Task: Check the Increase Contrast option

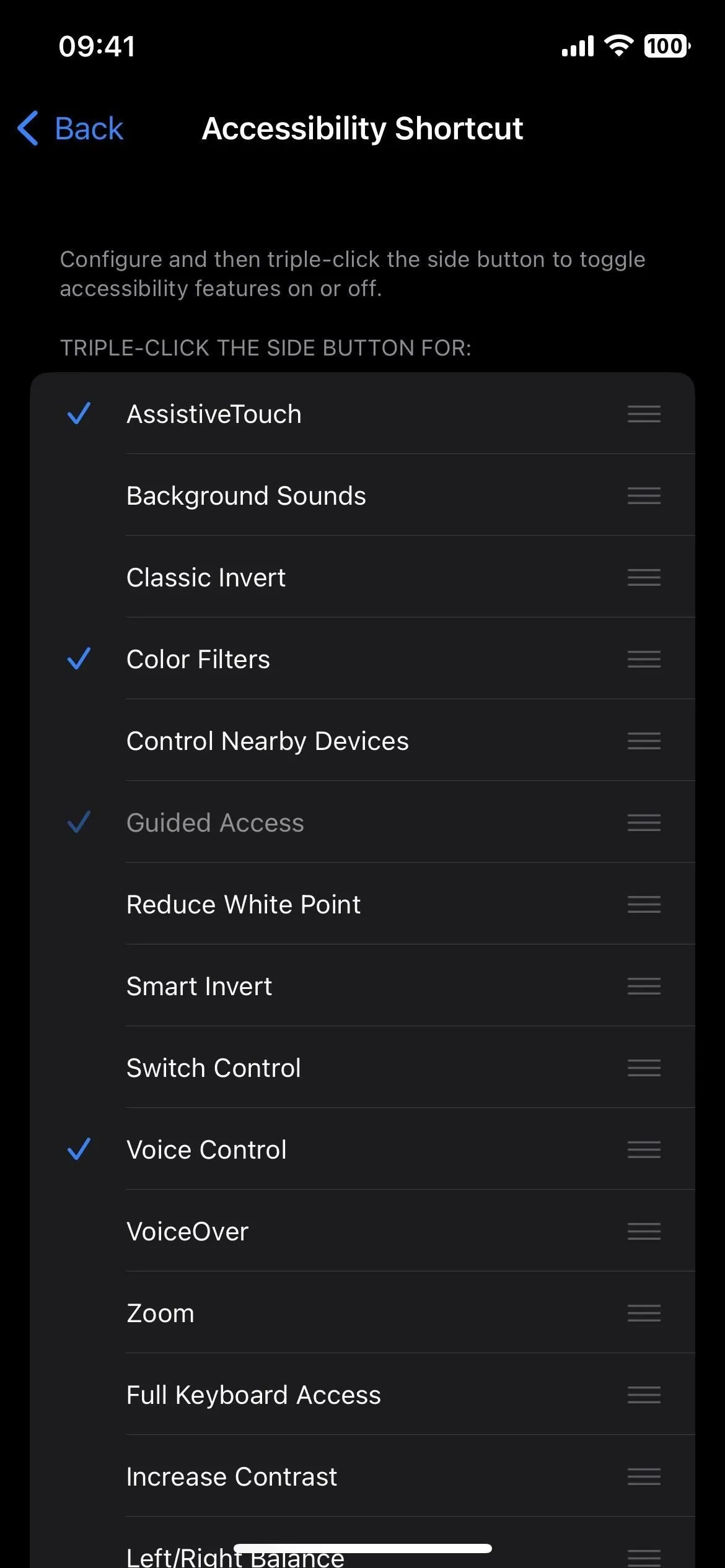Action: pos(362,1476)
